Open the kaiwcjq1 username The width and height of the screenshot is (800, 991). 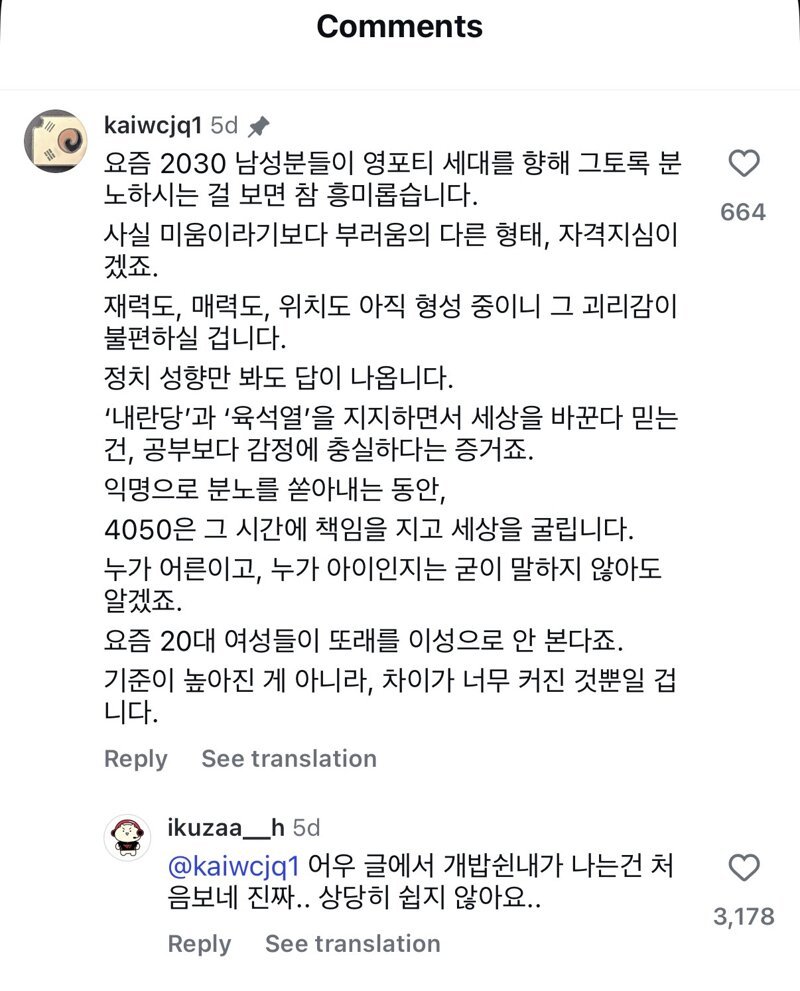pyautogui.click(x=154, y=125)
